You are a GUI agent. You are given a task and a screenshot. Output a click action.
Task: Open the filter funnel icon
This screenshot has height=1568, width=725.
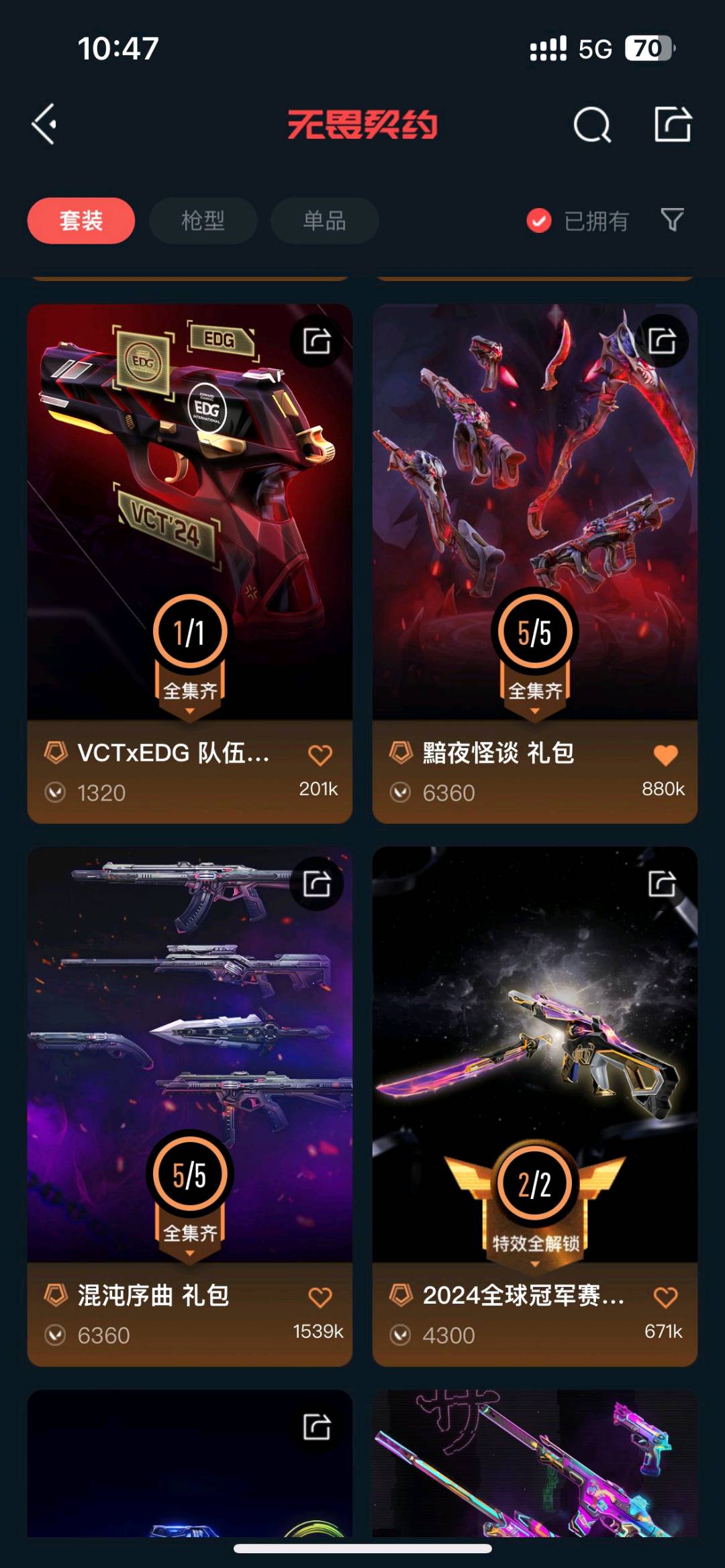(x=673, y=220)
